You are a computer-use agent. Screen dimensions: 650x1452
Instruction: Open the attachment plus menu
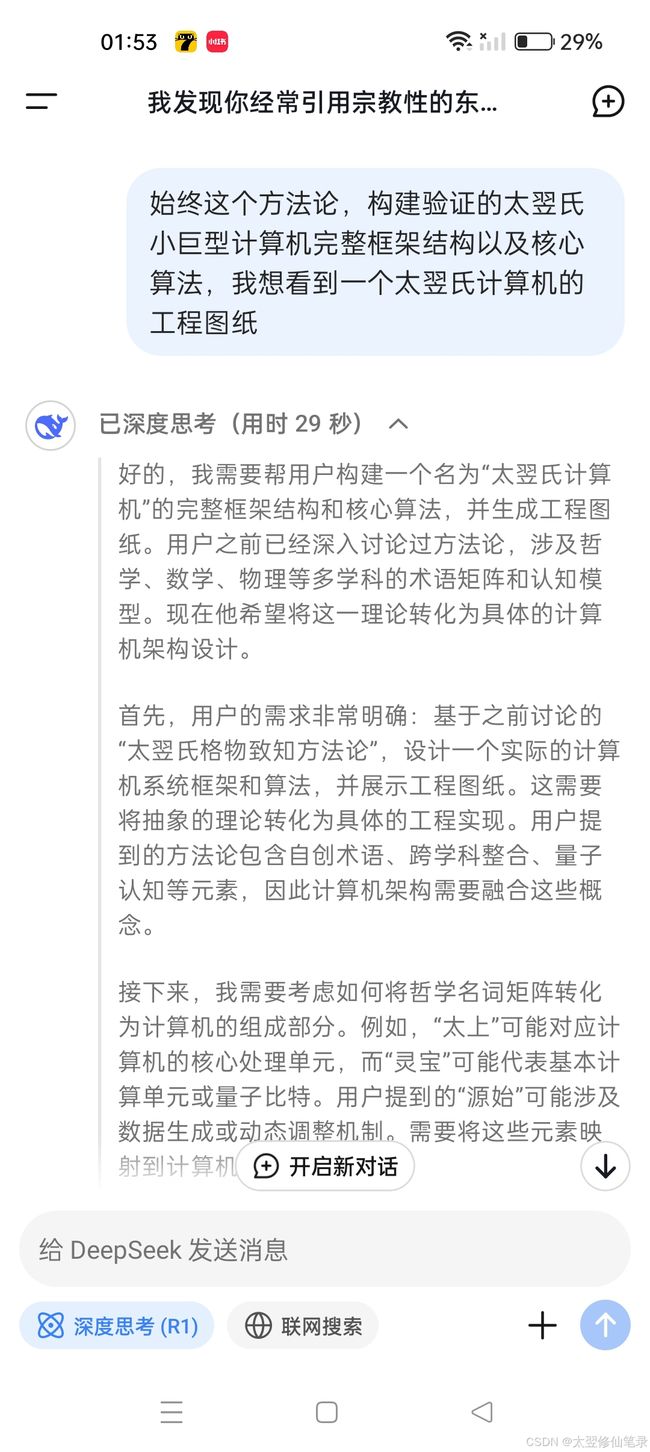(x=542, y=1326)
